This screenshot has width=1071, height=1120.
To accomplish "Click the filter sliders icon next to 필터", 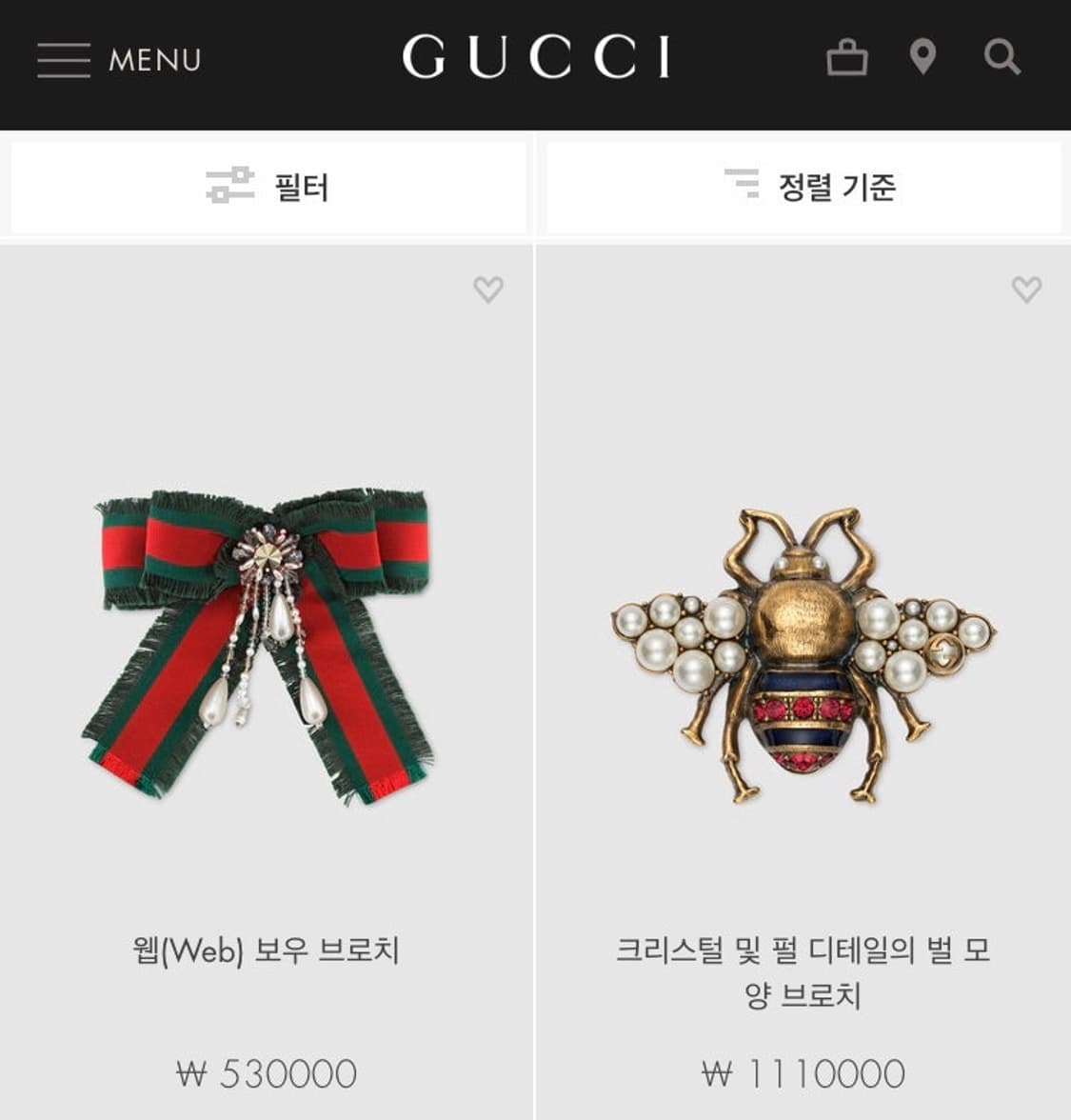I will point(231,188).
